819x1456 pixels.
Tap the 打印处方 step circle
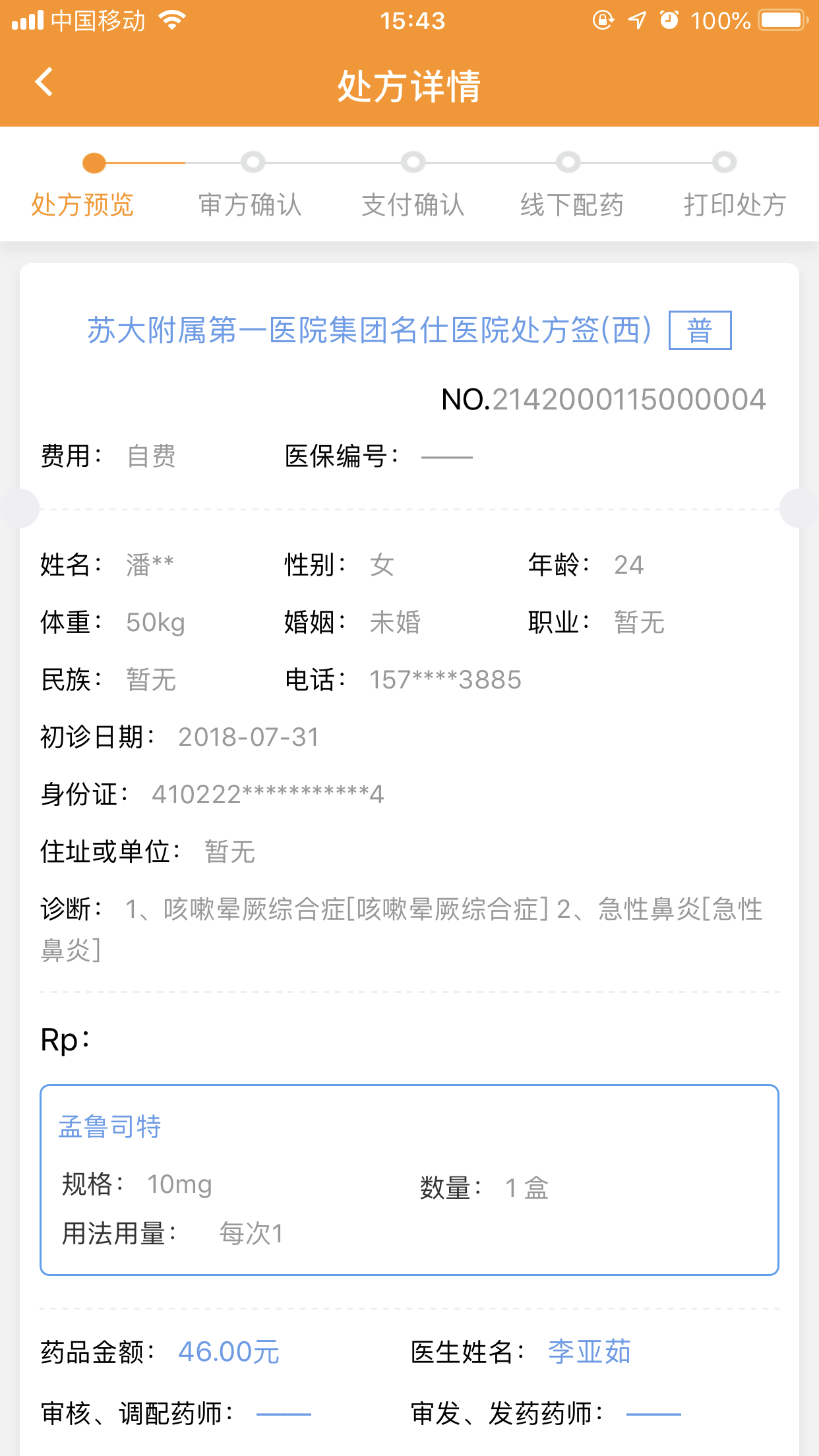click(x=723, y=163)
